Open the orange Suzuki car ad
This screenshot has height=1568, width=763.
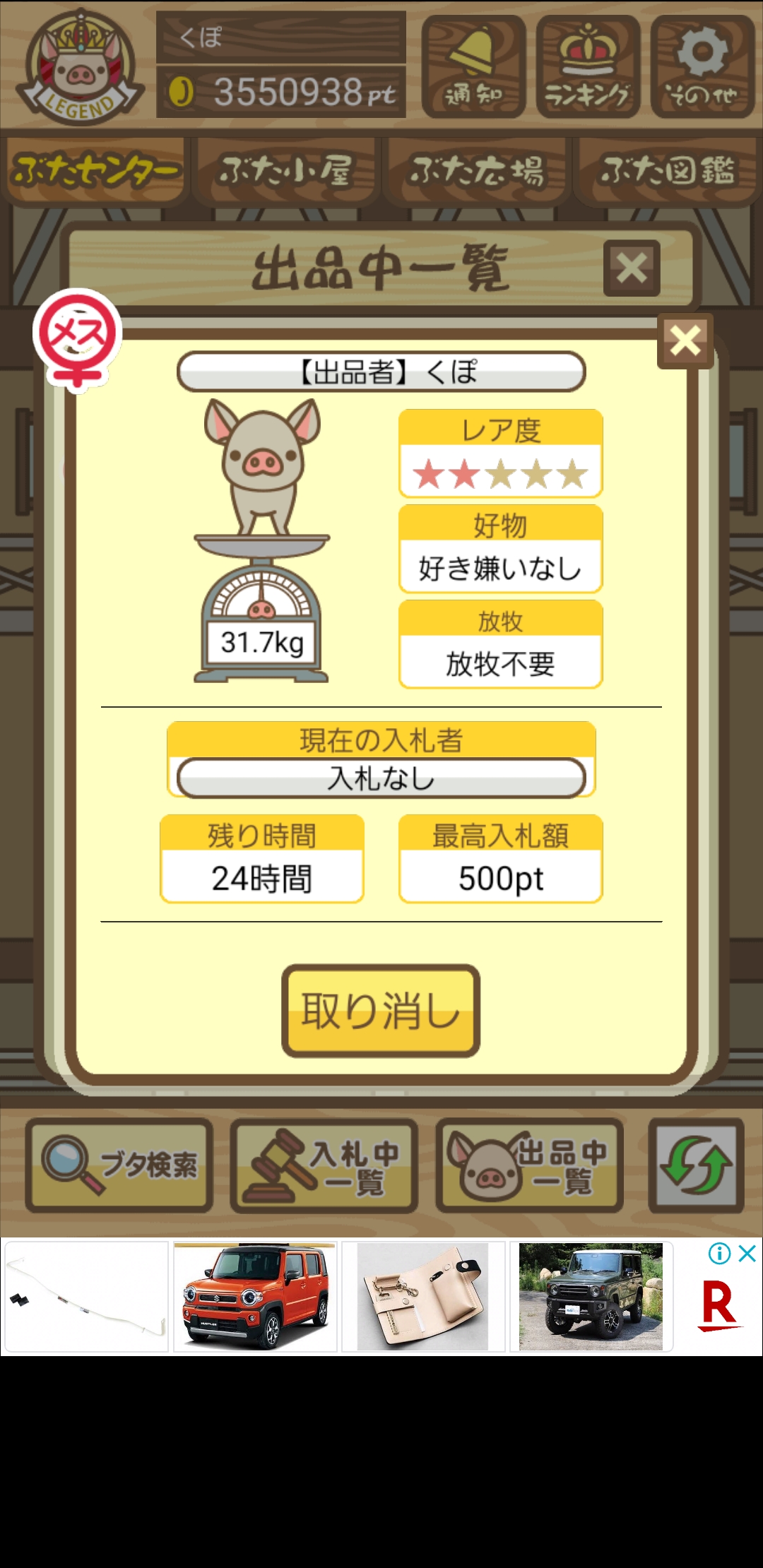[255, 1296]
